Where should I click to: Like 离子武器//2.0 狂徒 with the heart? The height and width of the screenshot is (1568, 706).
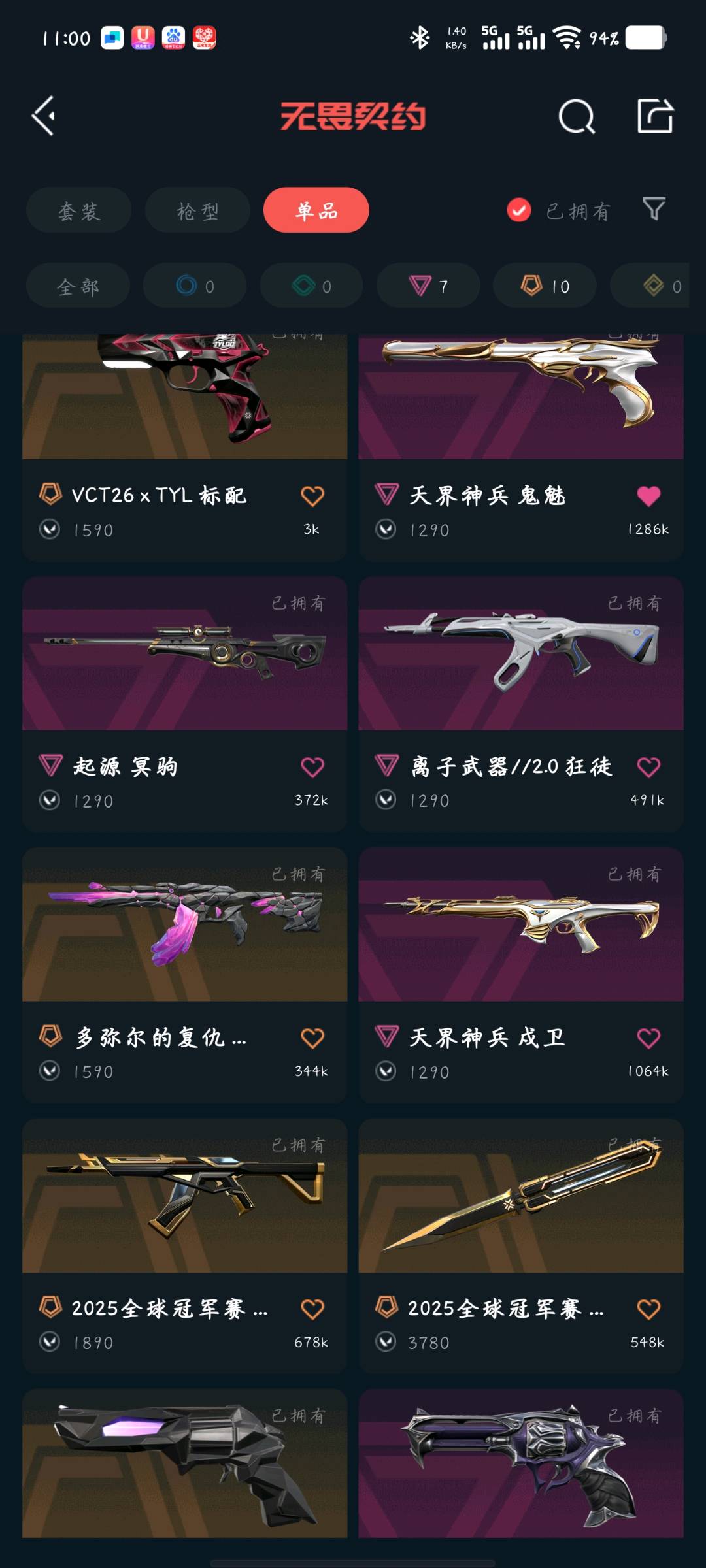click(x=648, y=766)
